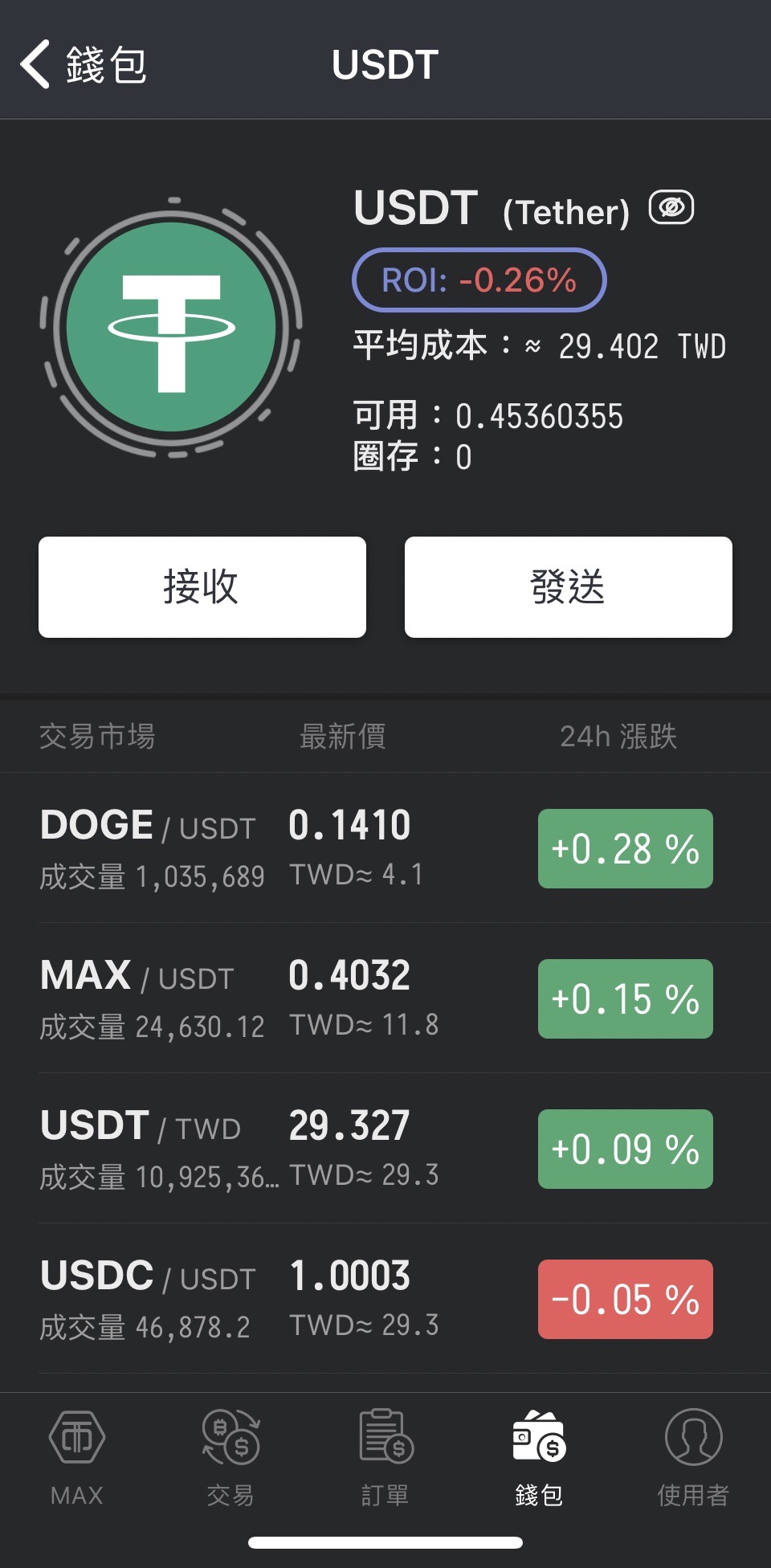Switch to the MAX tab
Image resolution: width=771 pixels, height=1568 pixels.
[77, 1457]
